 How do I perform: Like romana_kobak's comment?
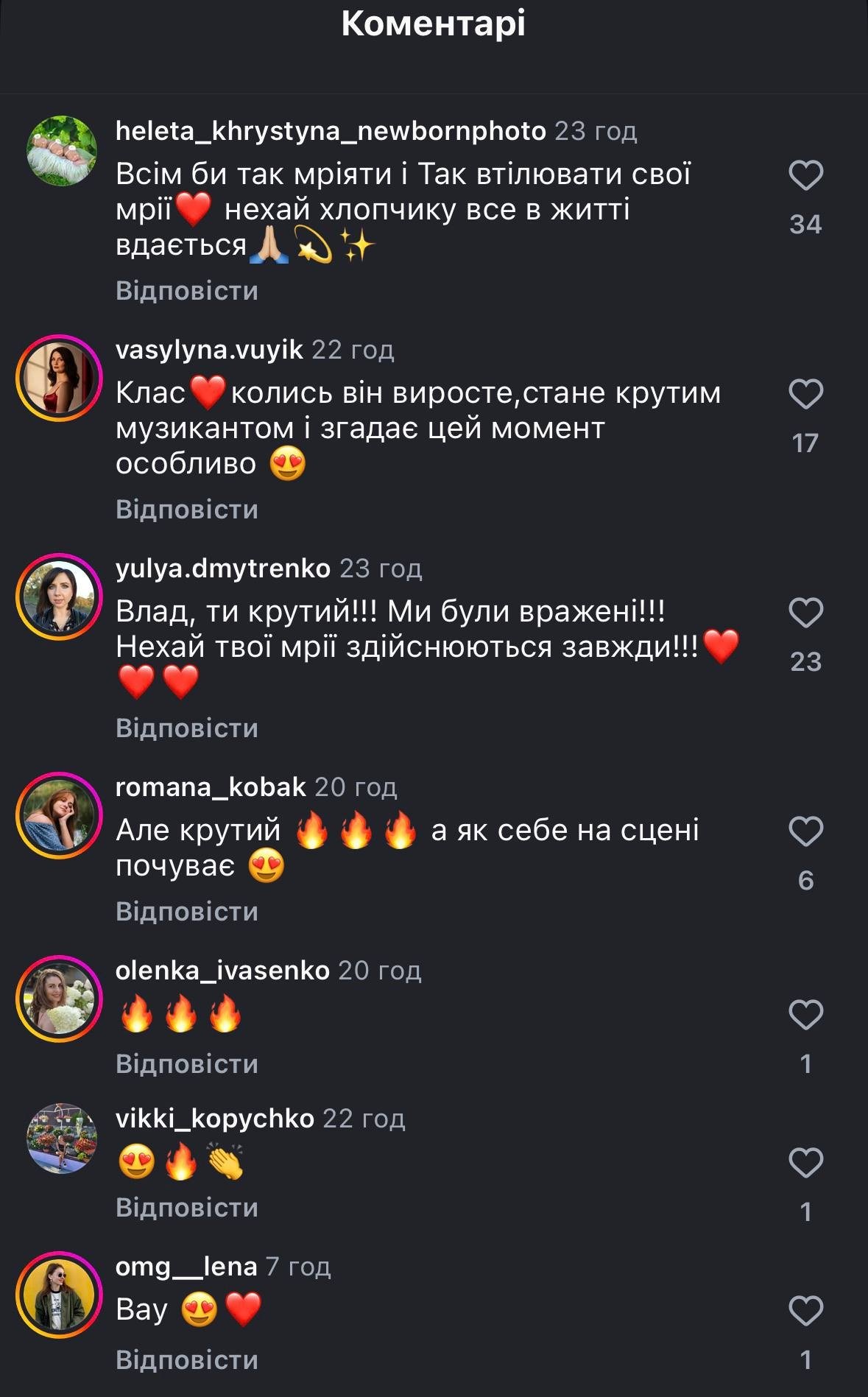click(805, 832)
